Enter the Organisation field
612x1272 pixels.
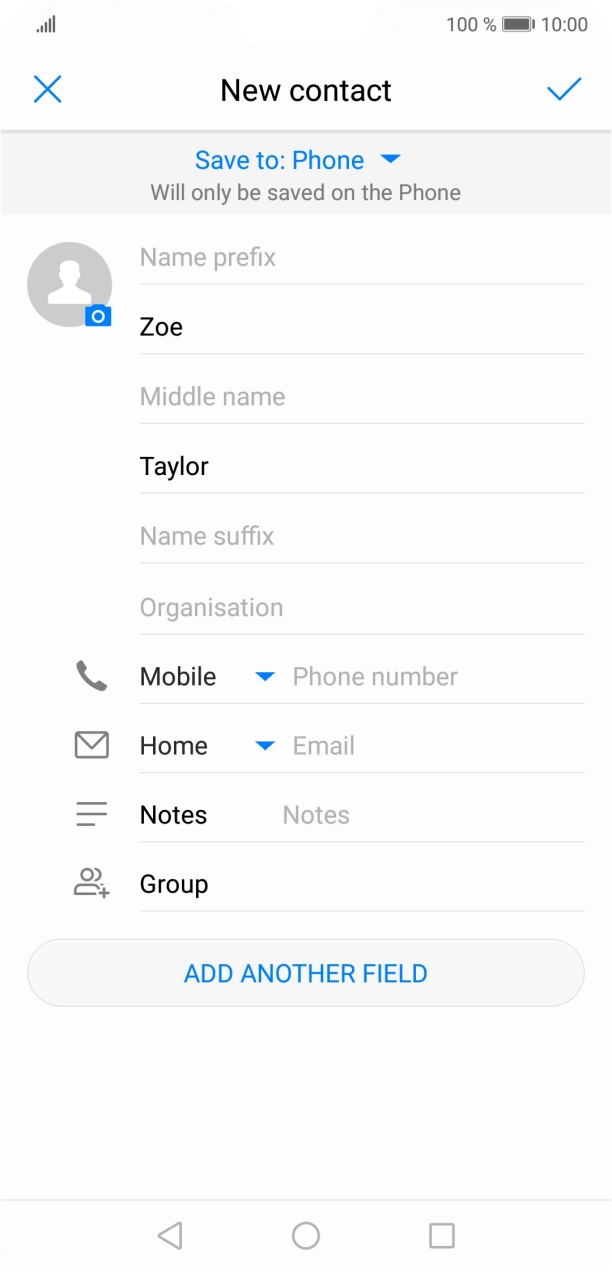point(360,608)
